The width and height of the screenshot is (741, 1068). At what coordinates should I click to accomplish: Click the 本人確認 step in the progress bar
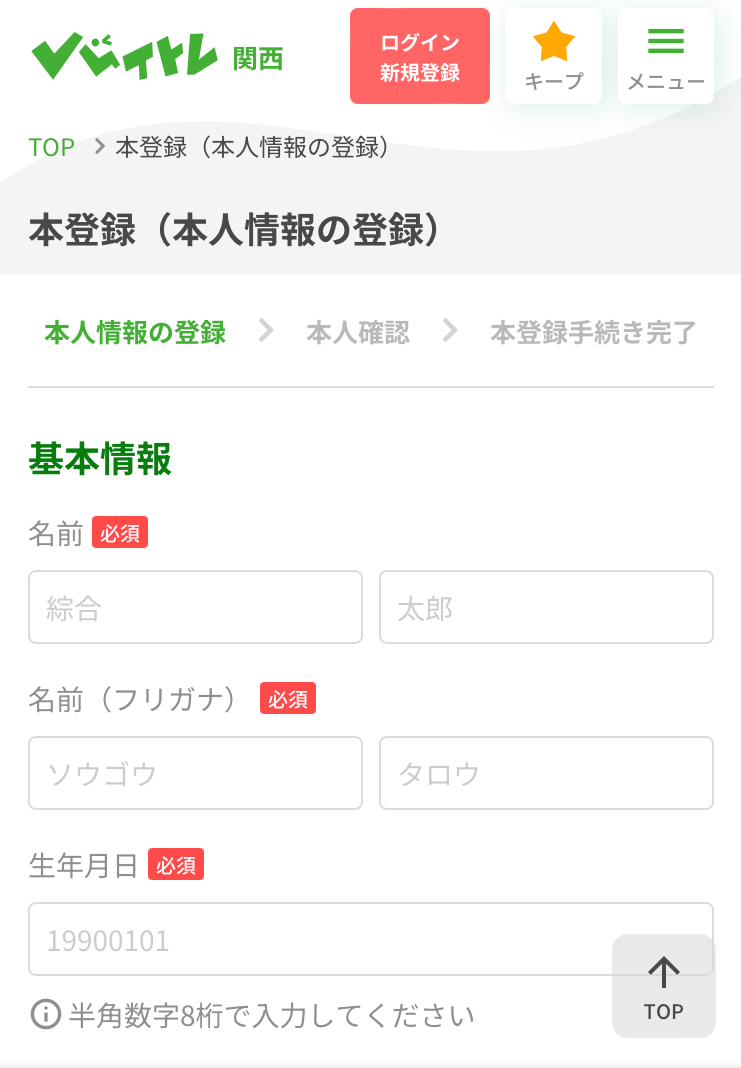[x=357, y=331]
